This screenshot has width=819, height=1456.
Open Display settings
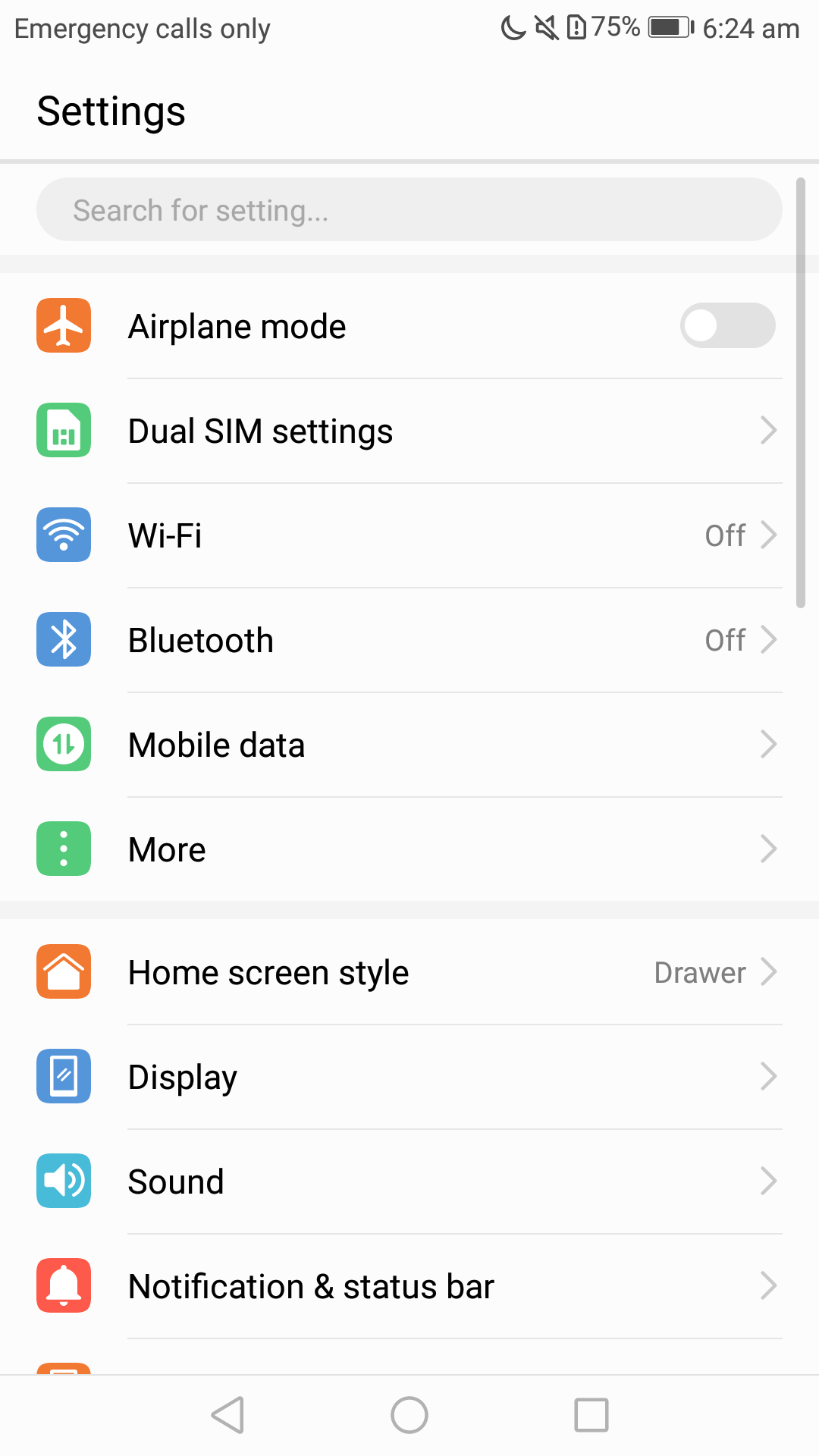(409, 1077)
